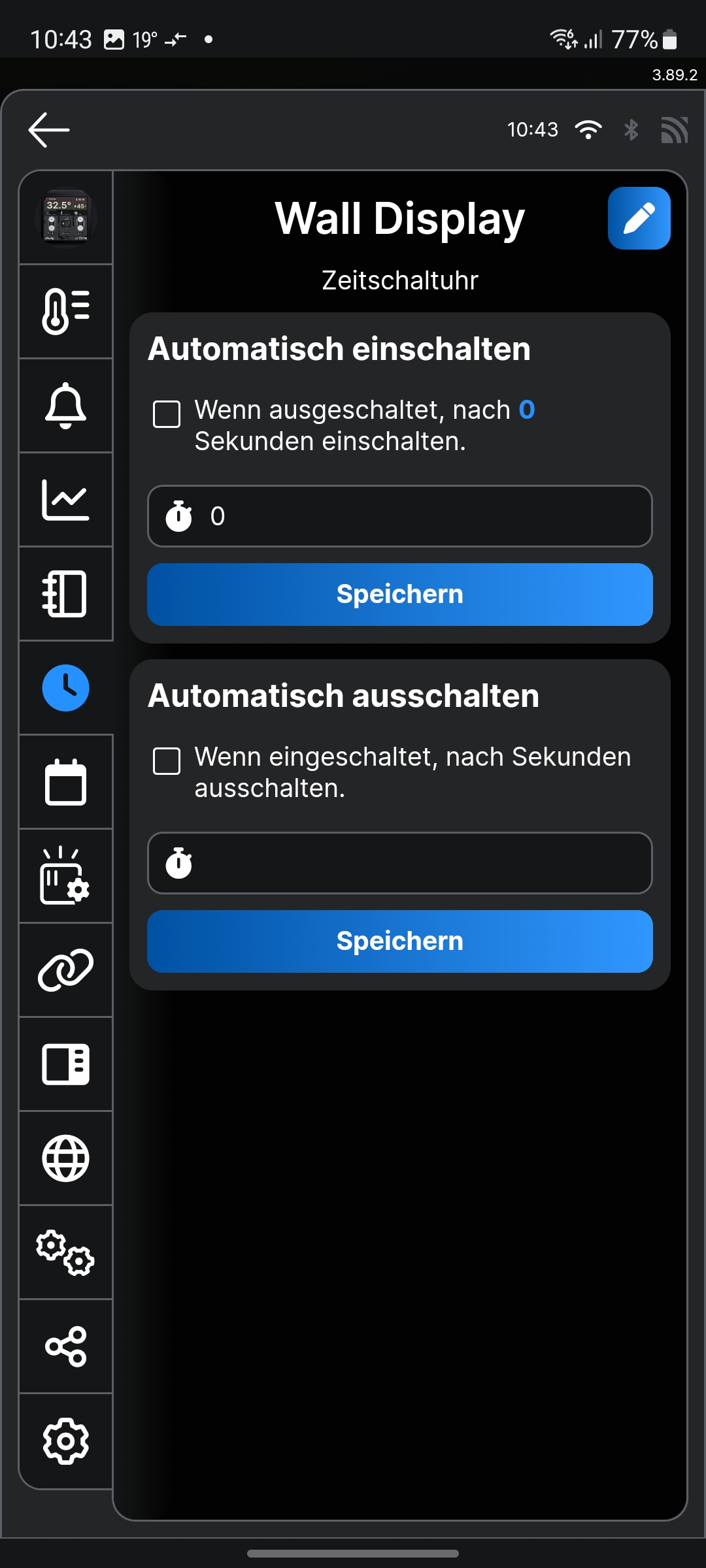Open the chart statistics tab
The image size is (706, 1568).
point(66,500)
